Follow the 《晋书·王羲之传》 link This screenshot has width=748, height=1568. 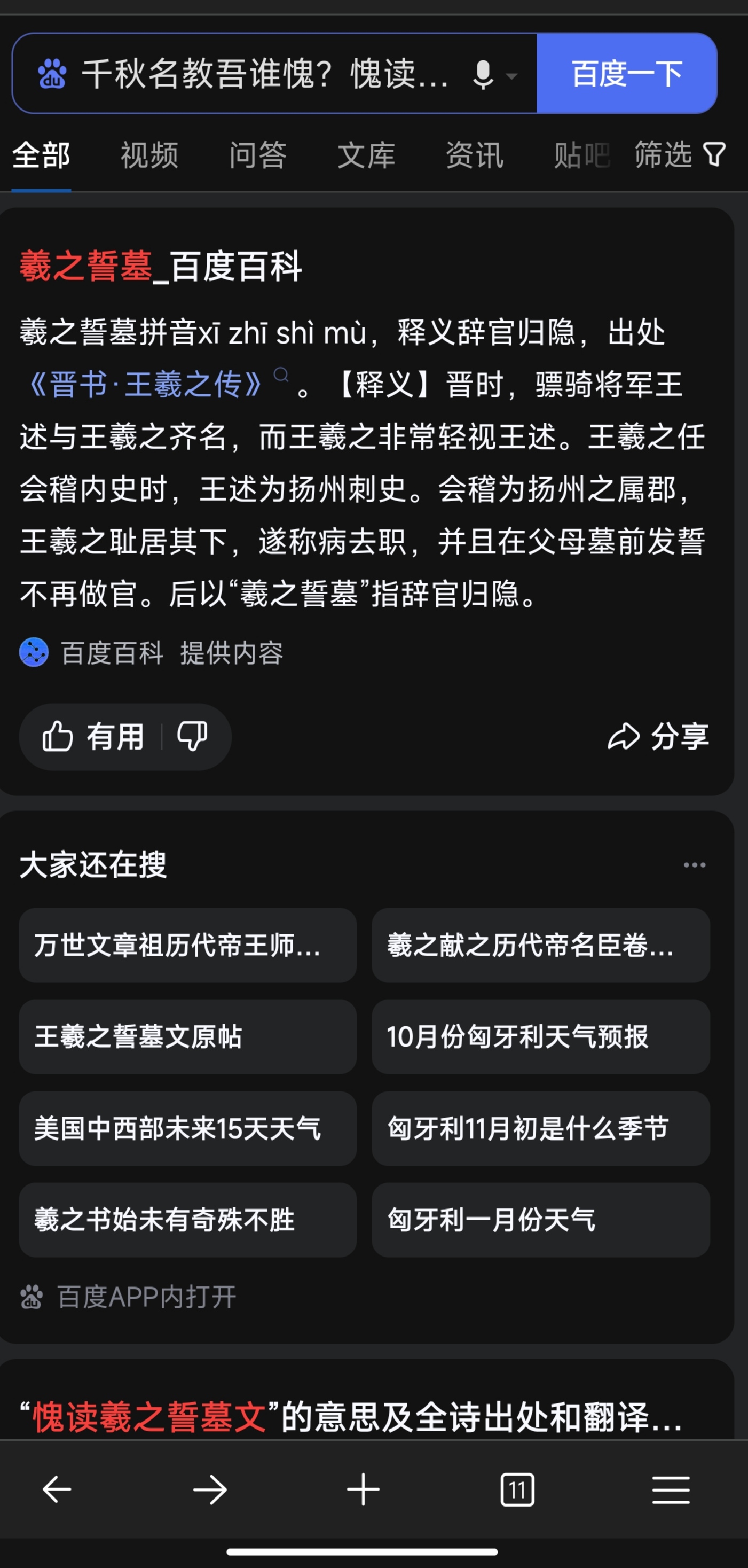tap(145, 385)
